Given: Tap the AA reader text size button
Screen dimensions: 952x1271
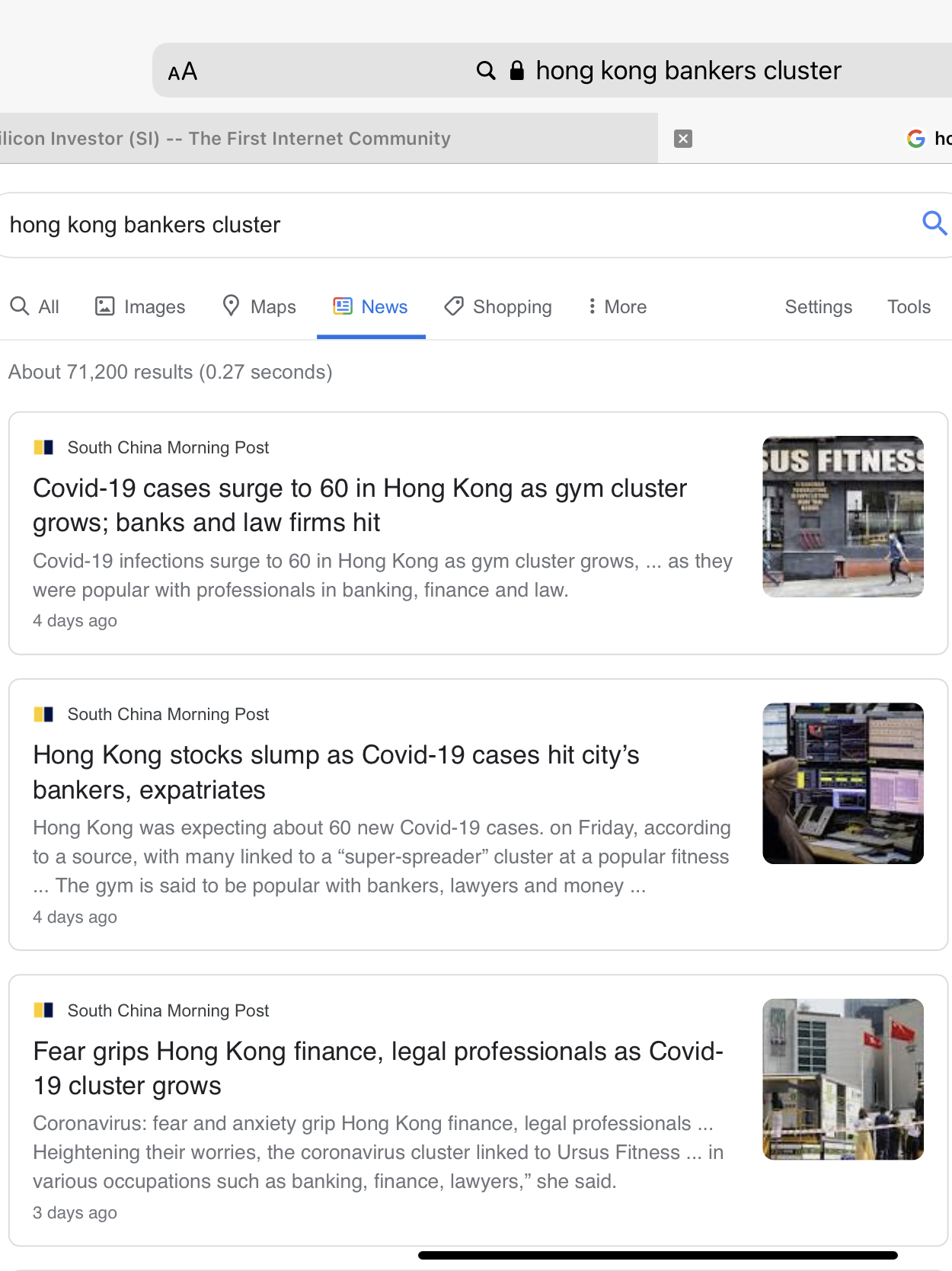Looking at the screenshot, I should coord(183,72).
